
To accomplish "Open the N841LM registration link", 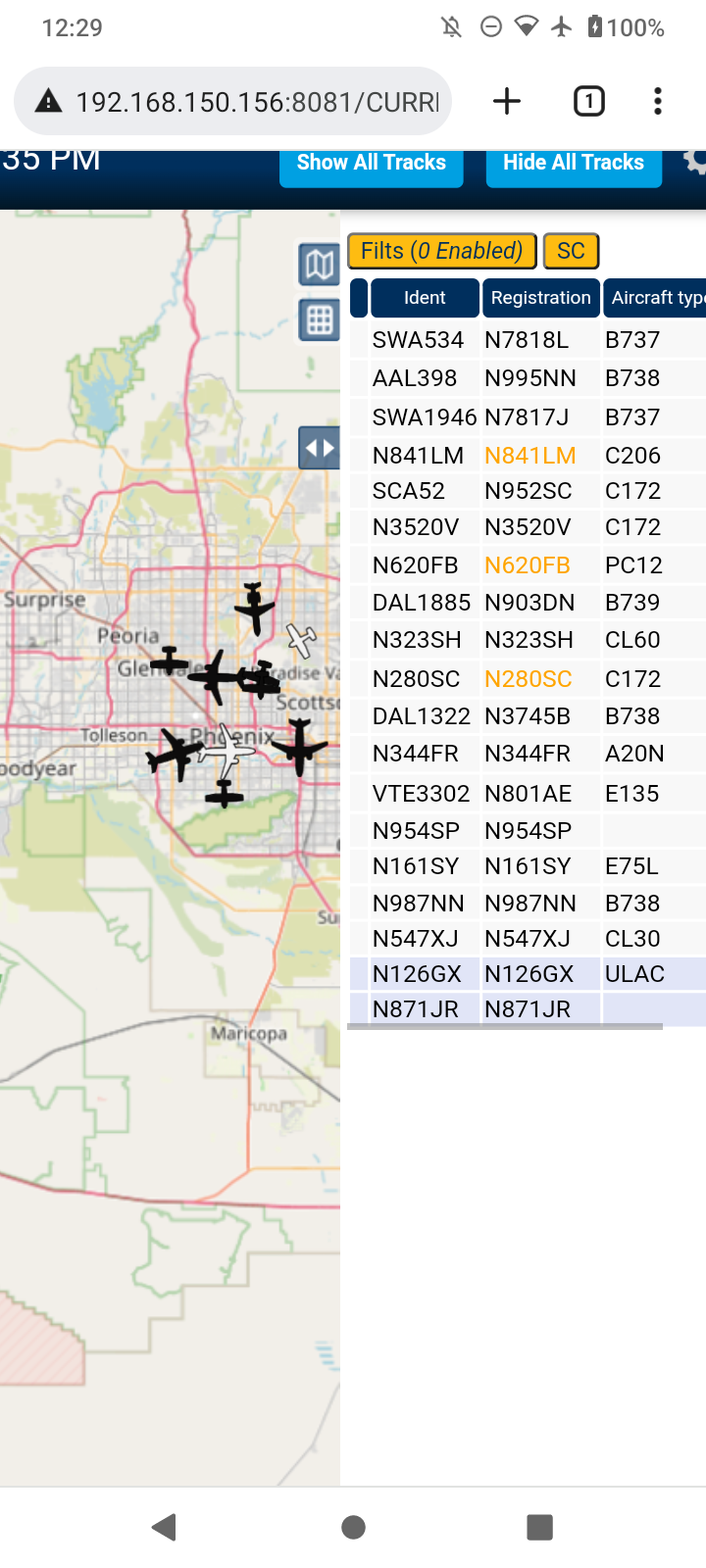I will [529, 456].
